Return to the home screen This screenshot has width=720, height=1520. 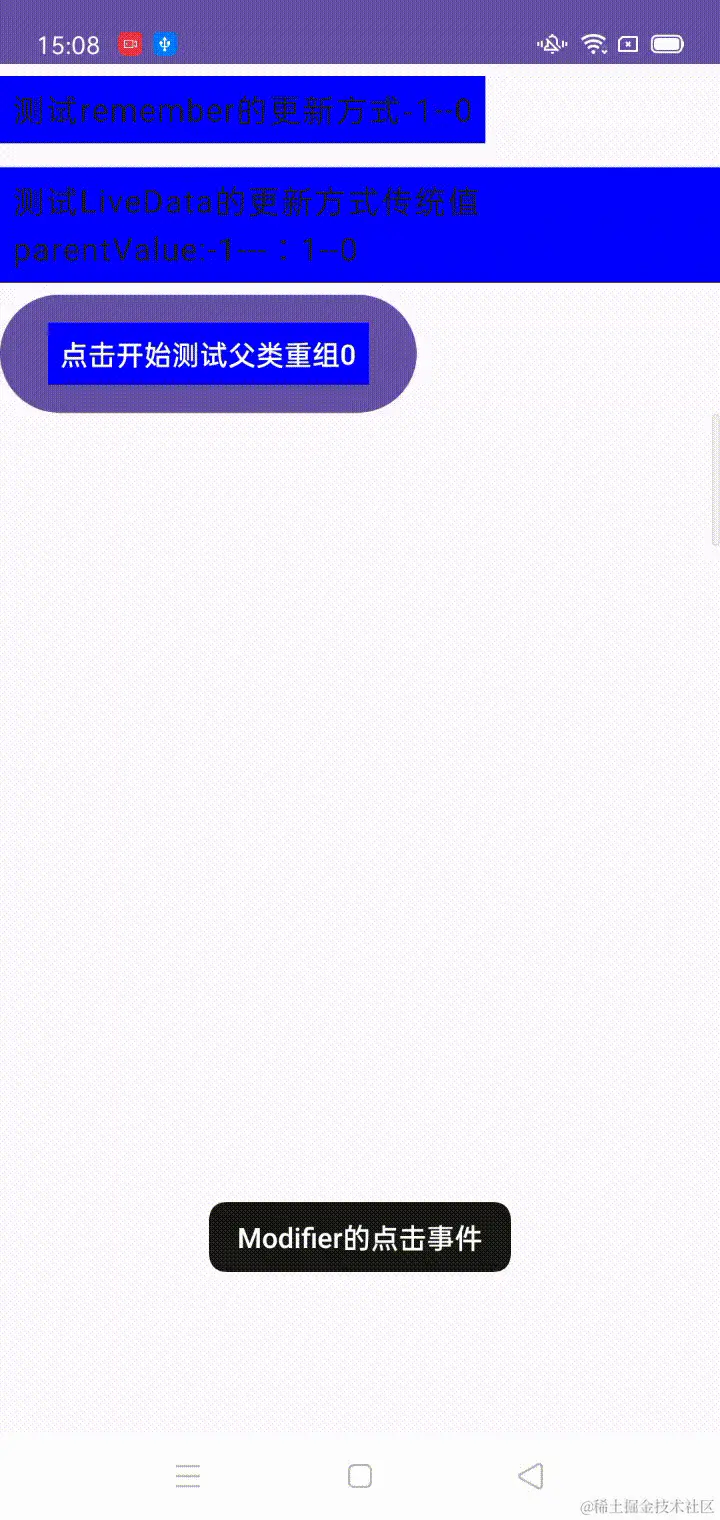point(360,1476)
